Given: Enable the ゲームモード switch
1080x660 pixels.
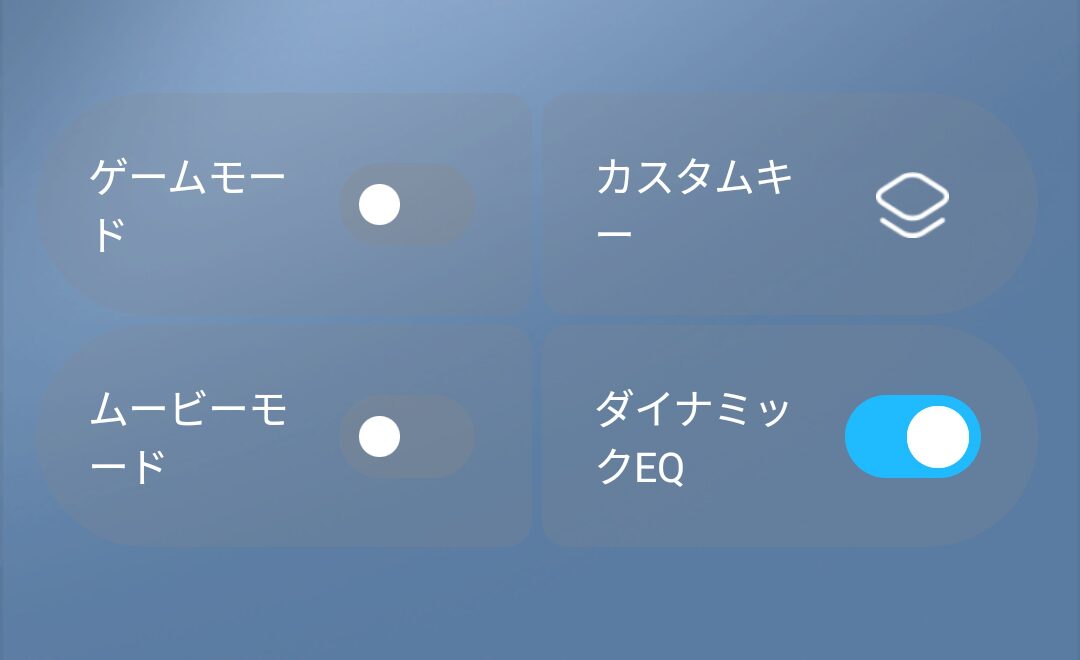Looking at the screenshot, I should (406, 205).
